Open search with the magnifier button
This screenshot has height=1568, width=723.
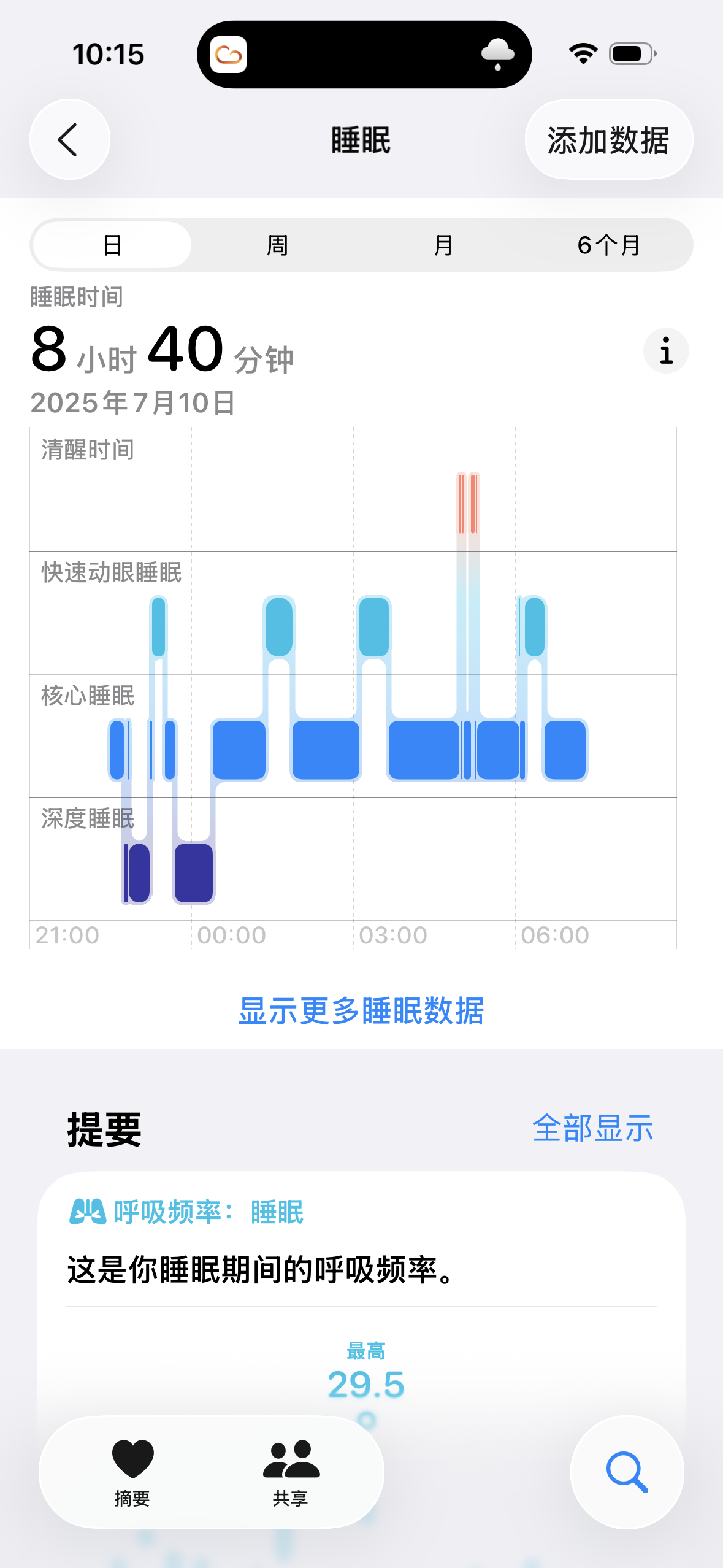click(x=627, y=1472)
